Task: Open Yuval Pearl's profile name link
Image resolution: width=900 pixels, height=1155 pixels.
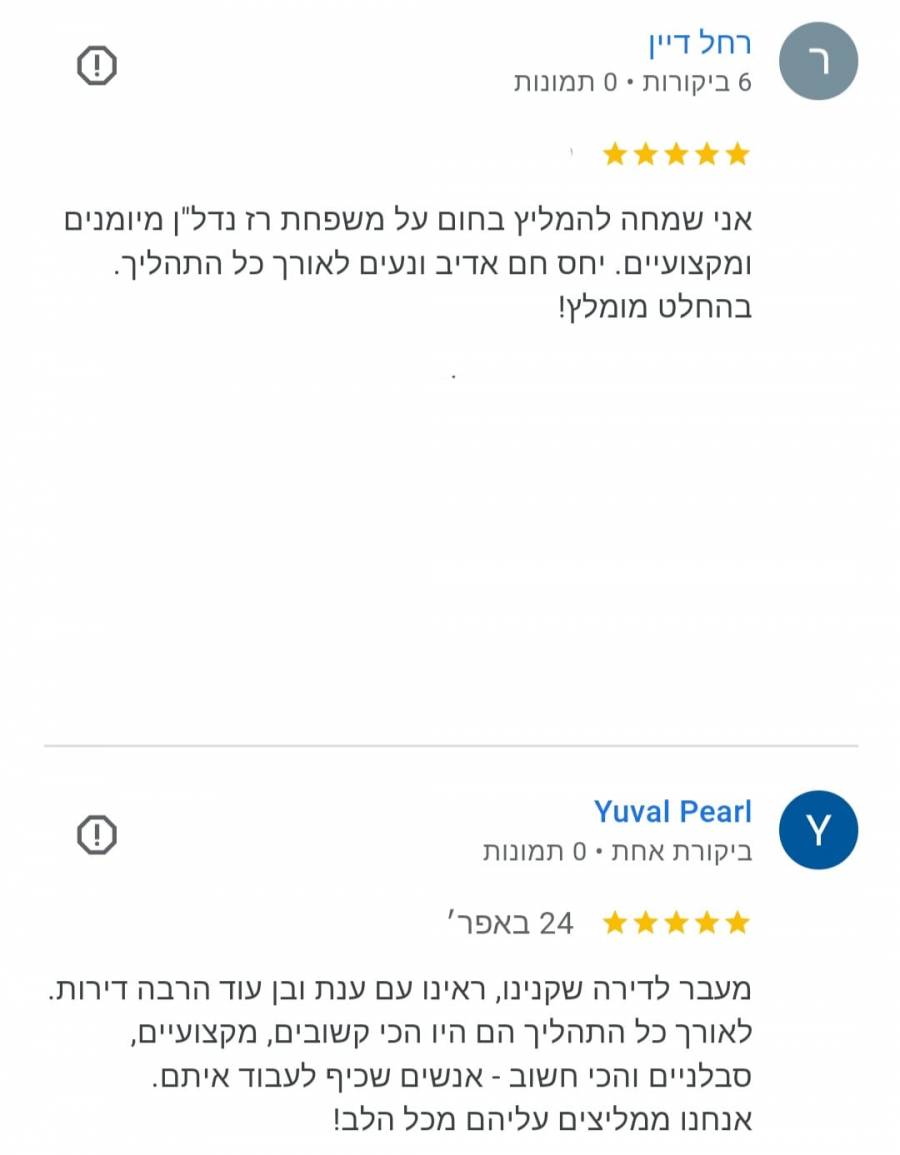Action: [x=672, y=812]
